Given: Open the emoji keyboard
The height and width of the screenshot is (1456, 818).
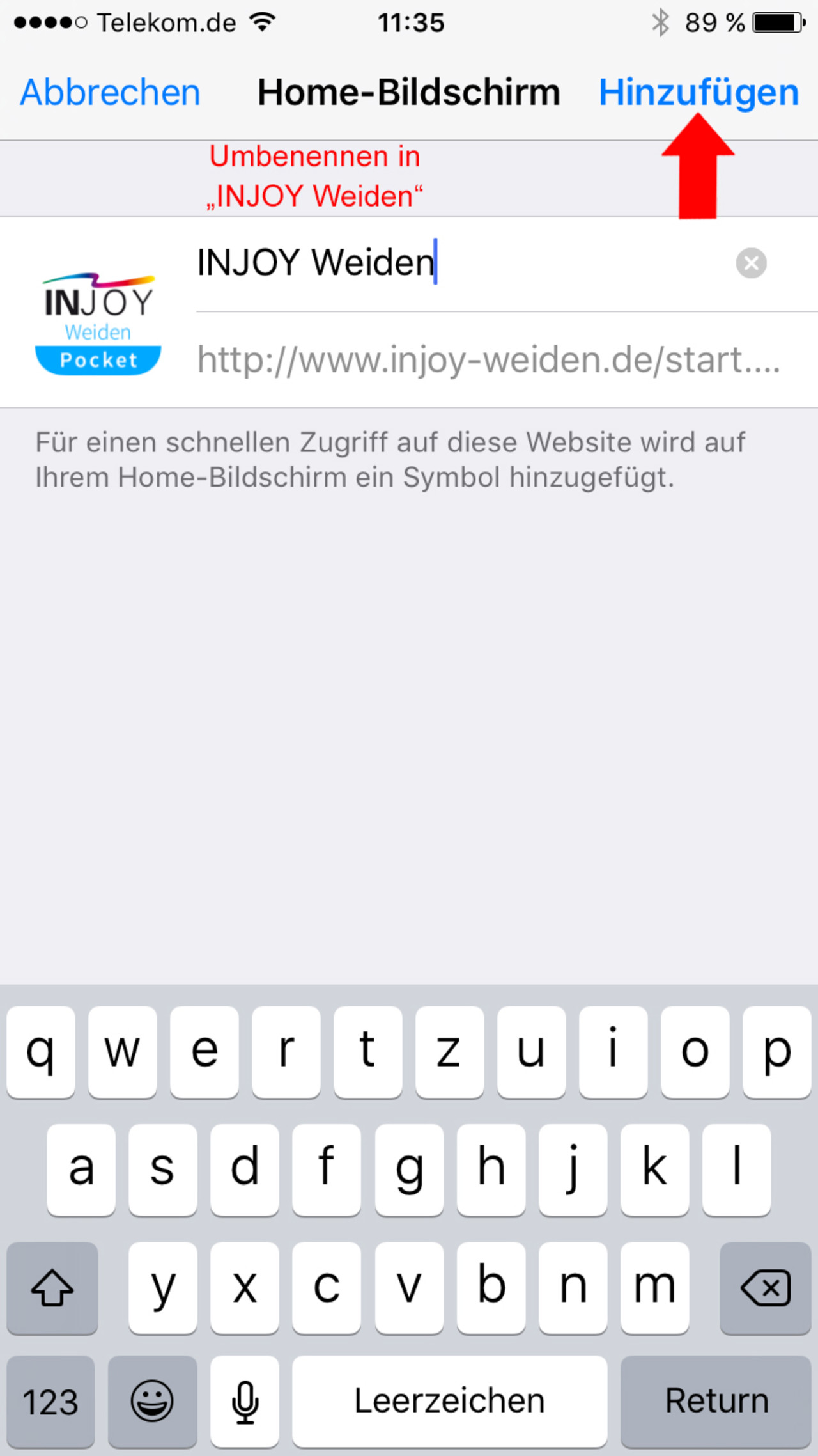Looking at the screenshot, I should (152, 1401).
